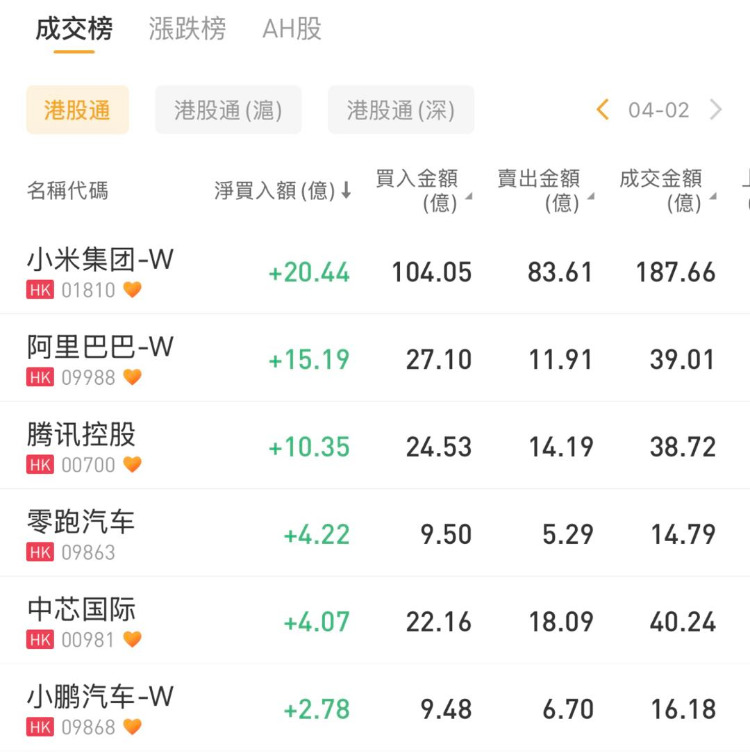Go to the next date arrow
This screenshot has width=750, height=753.
[x=716, y=110]
